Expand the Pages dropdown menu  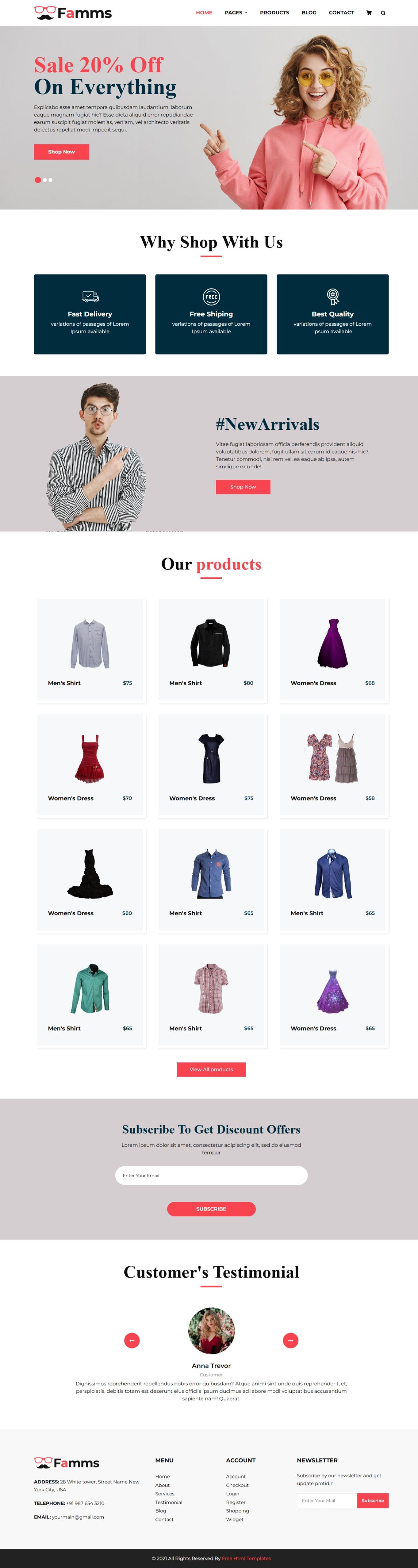pos(236,13)
